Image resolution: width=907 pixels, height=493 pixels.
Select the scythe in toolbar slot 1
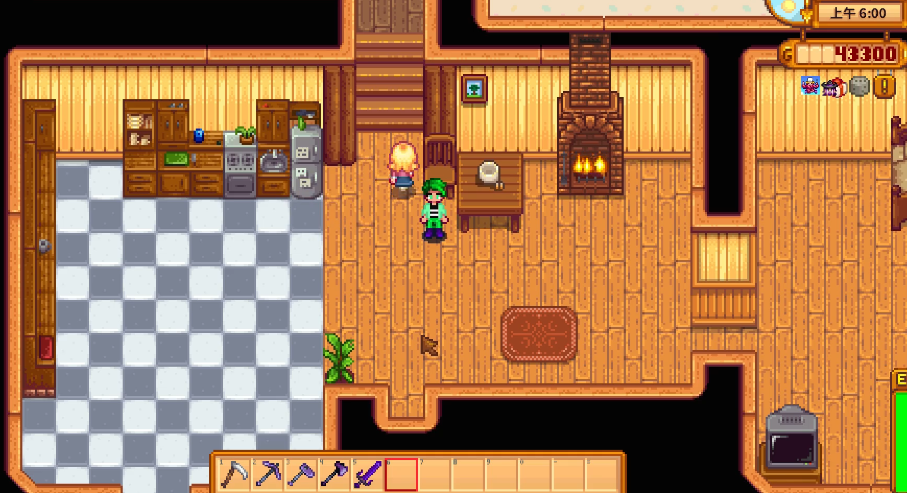235,473
